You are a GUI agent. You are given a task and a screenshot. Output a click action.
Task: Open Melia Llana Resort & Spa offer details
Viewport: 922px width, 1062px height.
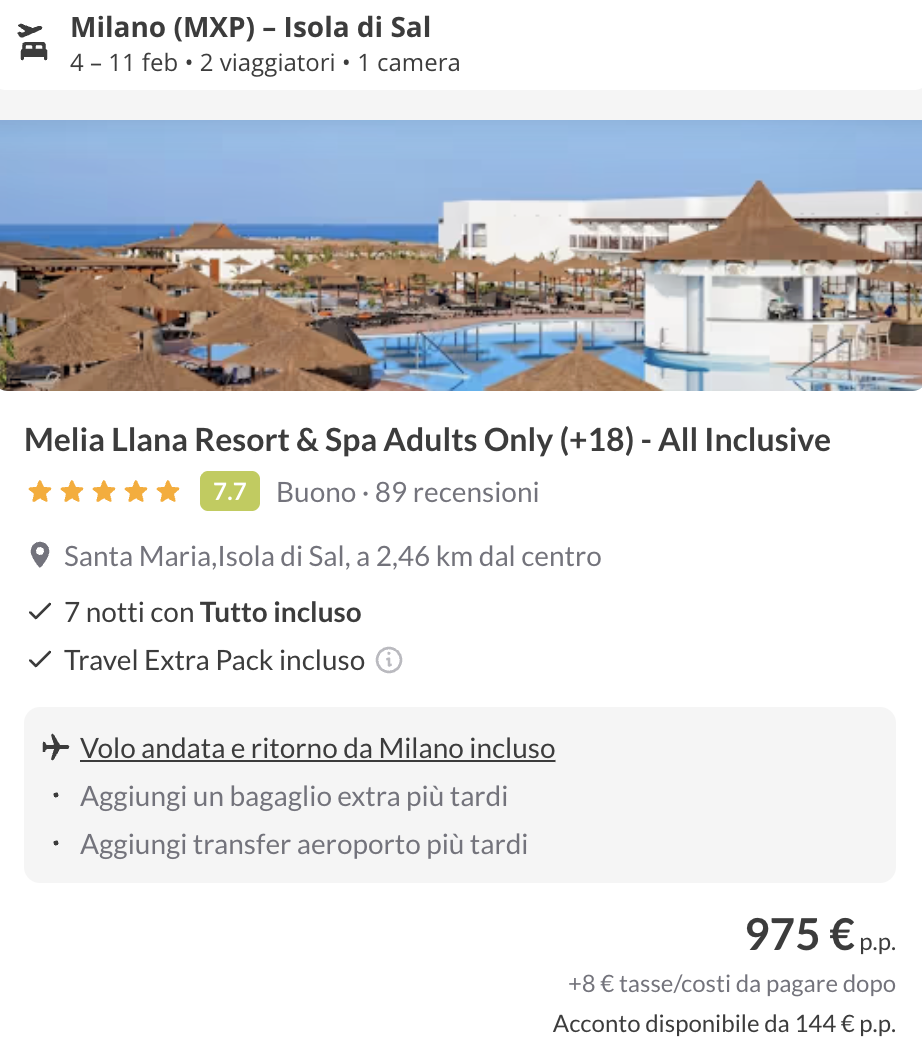click(427, 441)
